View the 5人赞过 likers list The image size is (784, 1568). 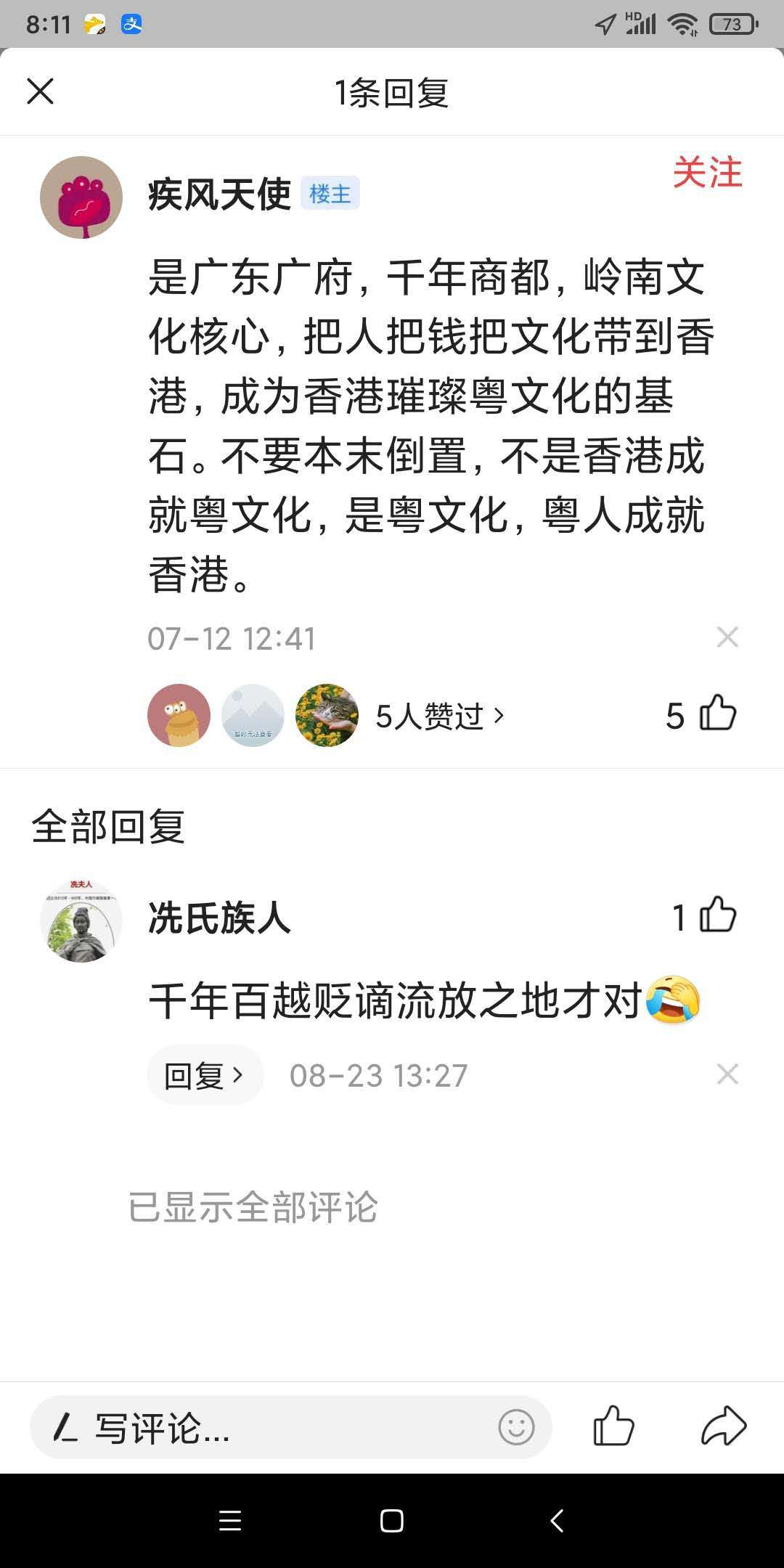pos(439,716)
